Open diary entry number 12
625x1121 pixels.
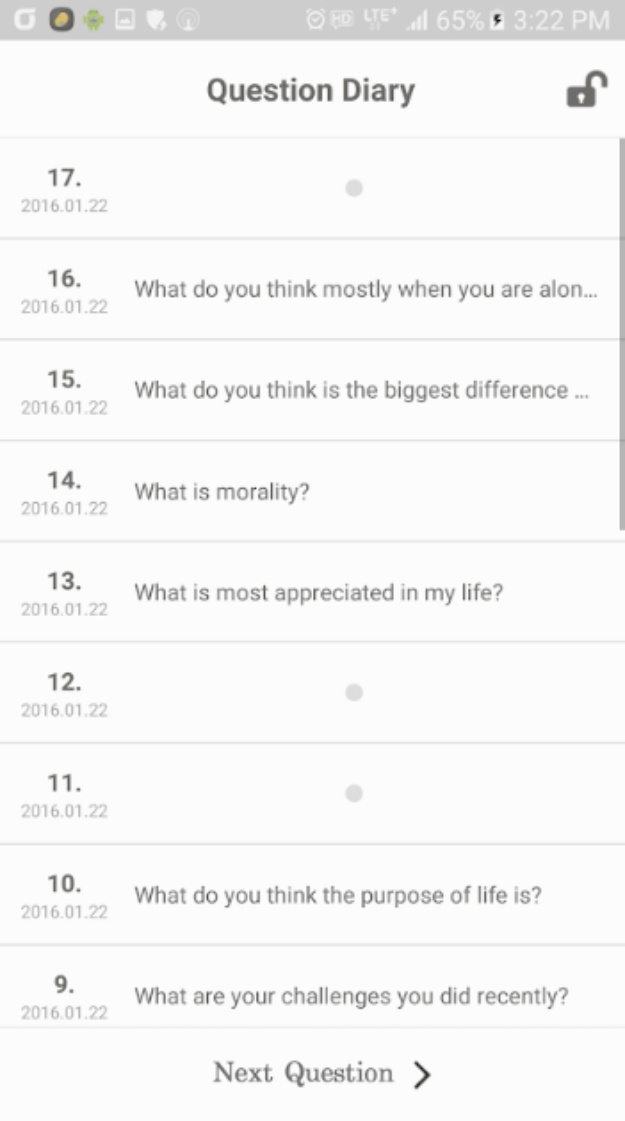[310, 693]
